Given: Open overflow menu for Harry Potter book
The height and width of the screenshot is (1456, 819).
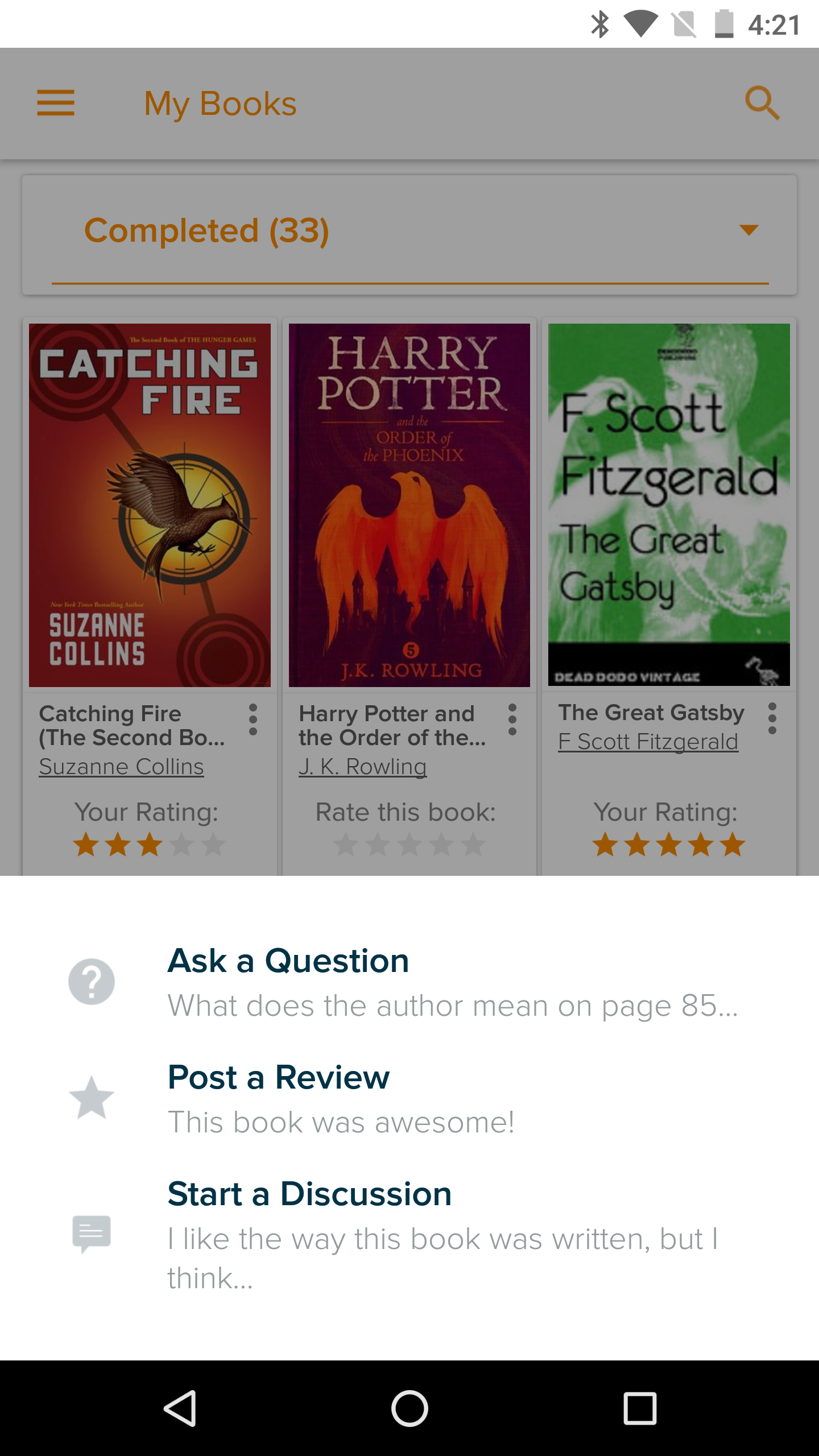Looking at the screenshot, I should (x=512, y=720).
